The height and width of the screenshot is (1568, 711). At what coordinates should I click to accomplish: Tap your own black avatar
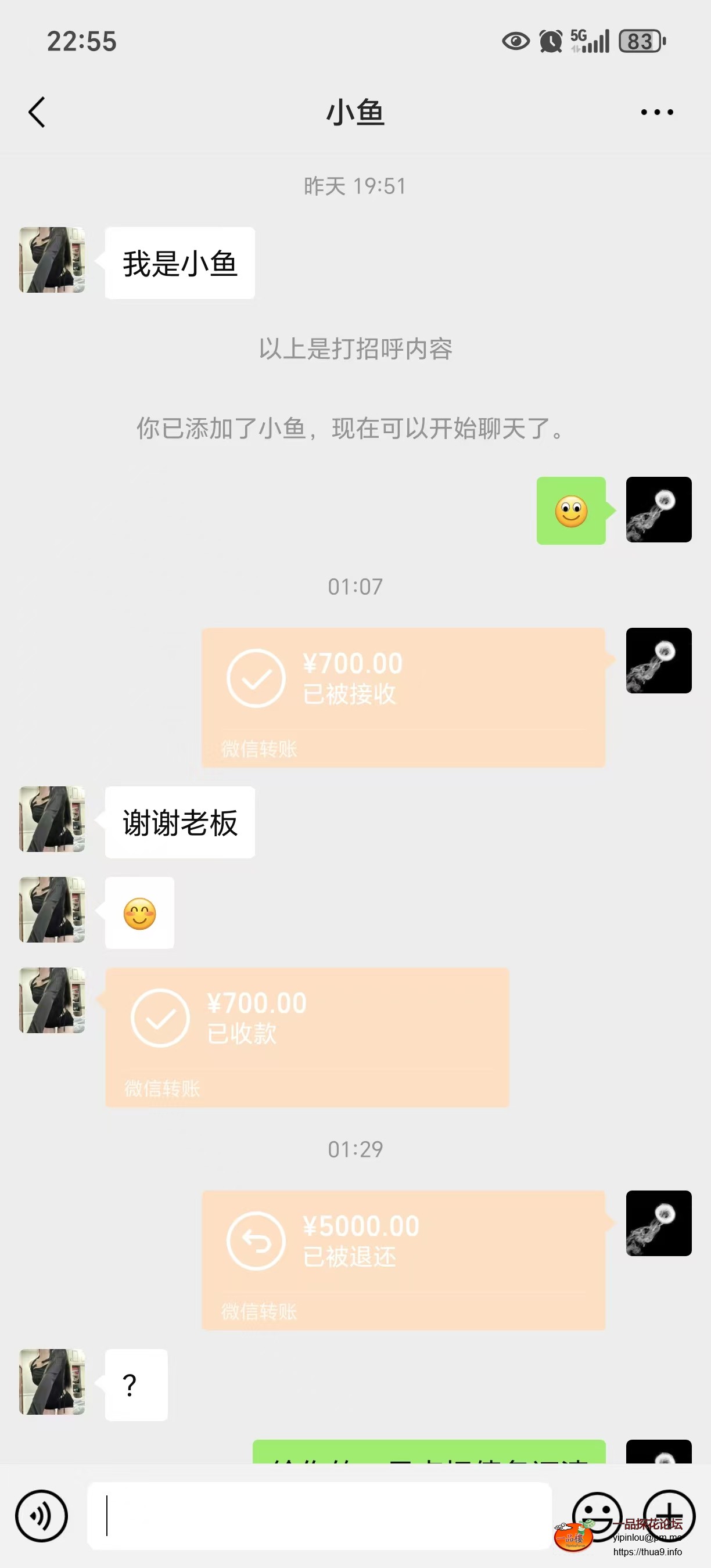[x=659, y=509]
